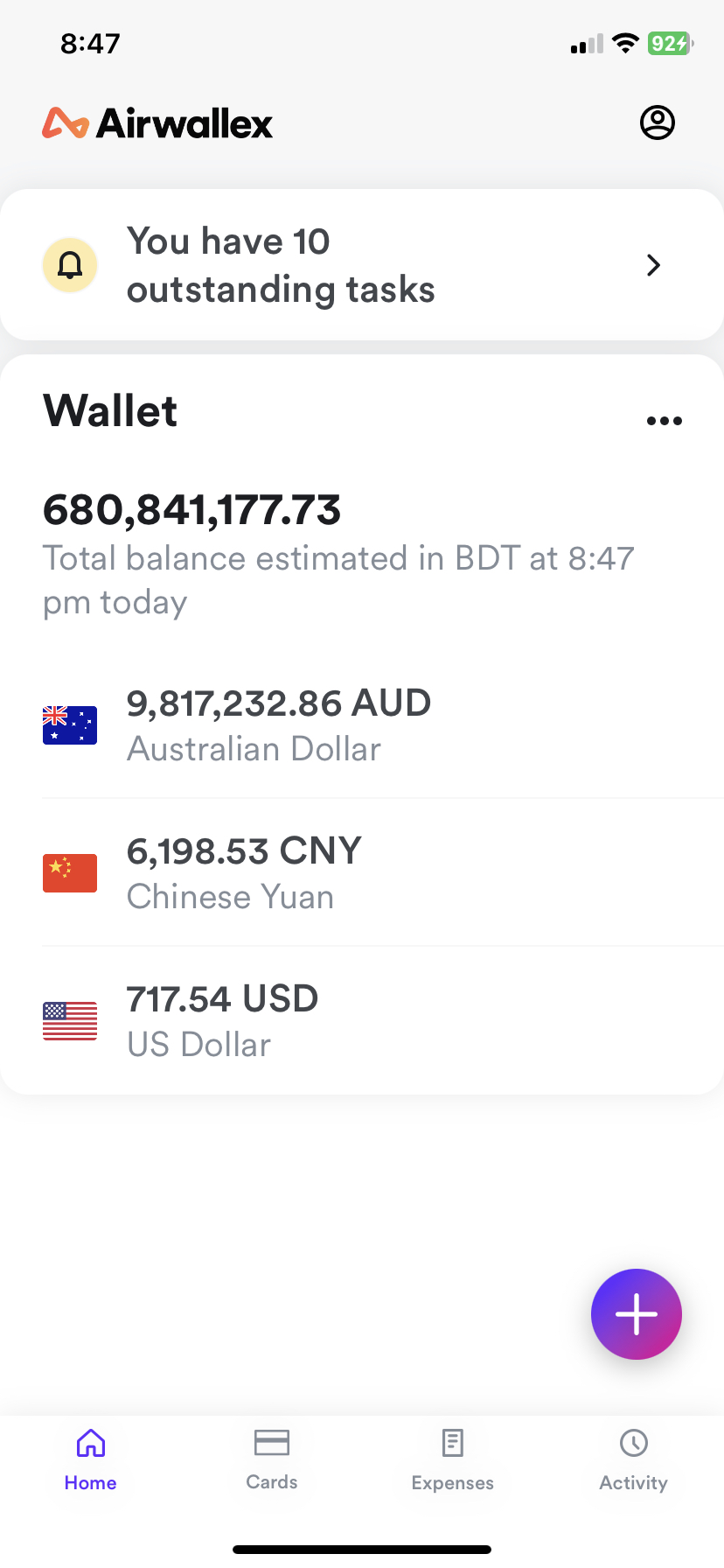Viewport: 724px width, 1568px height.
Task: Switch to the Expenses tab
Action: 453,1459
